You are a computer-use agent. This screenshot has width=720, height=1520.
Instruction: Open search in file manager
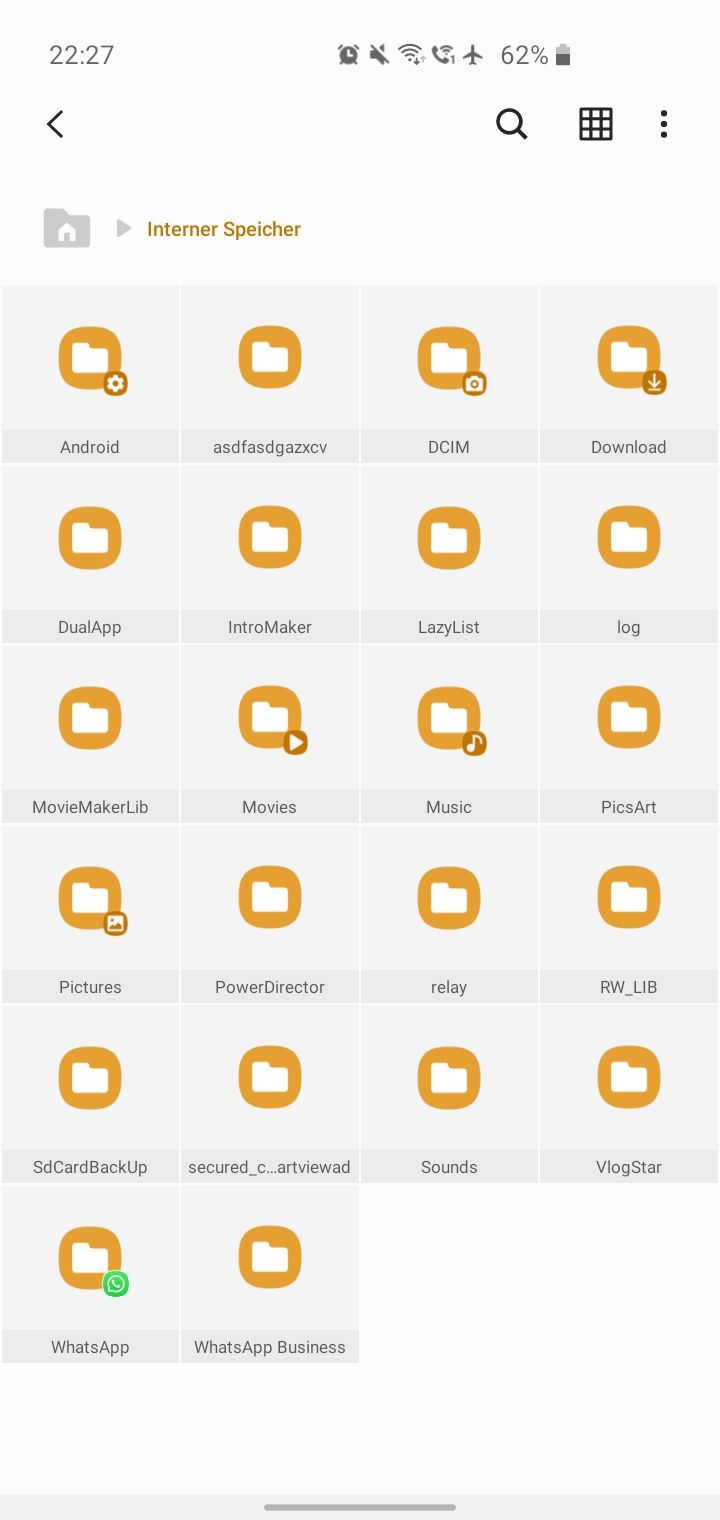pos(511,125)
